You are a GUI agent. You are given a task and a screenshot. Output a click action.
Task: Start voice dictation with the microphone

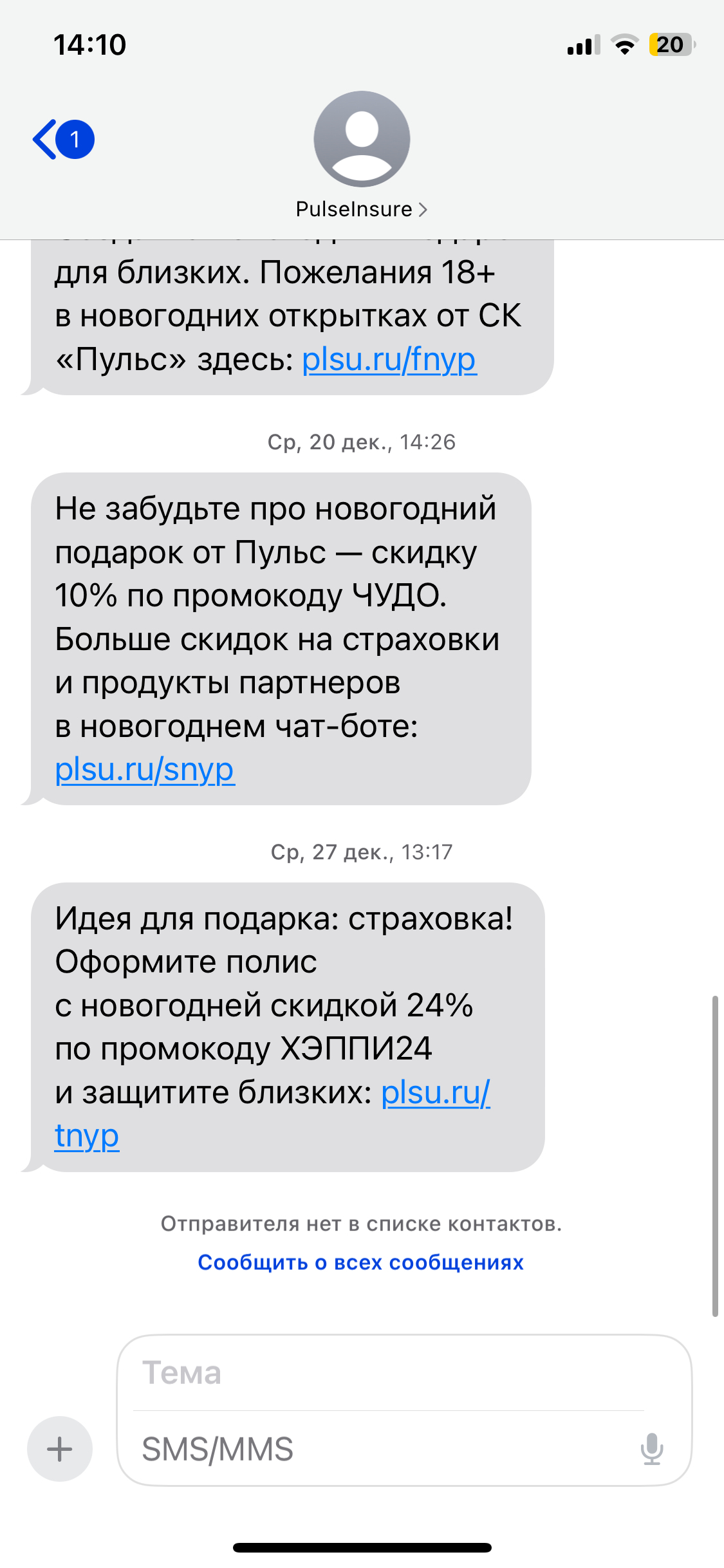[x=651, y=1449]
